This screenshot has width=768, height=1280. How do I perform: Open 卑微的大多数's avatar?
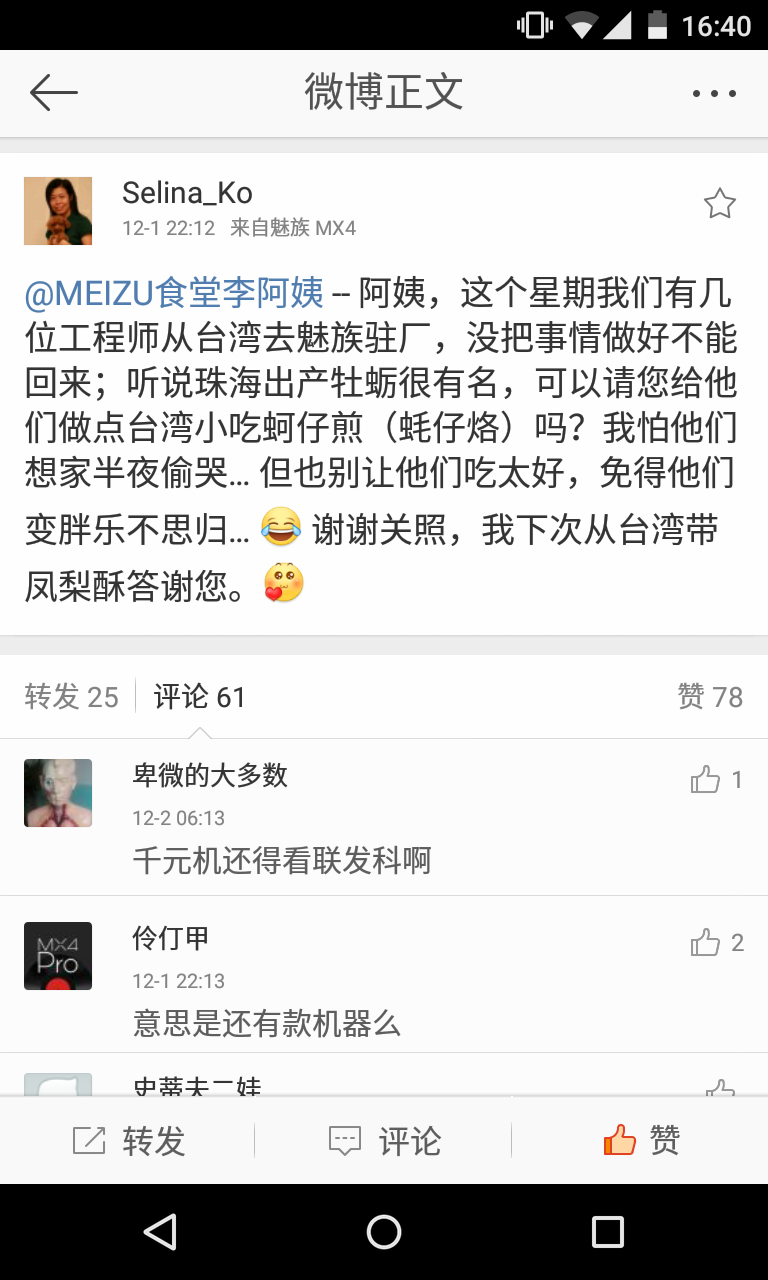(x=58, y=793)
